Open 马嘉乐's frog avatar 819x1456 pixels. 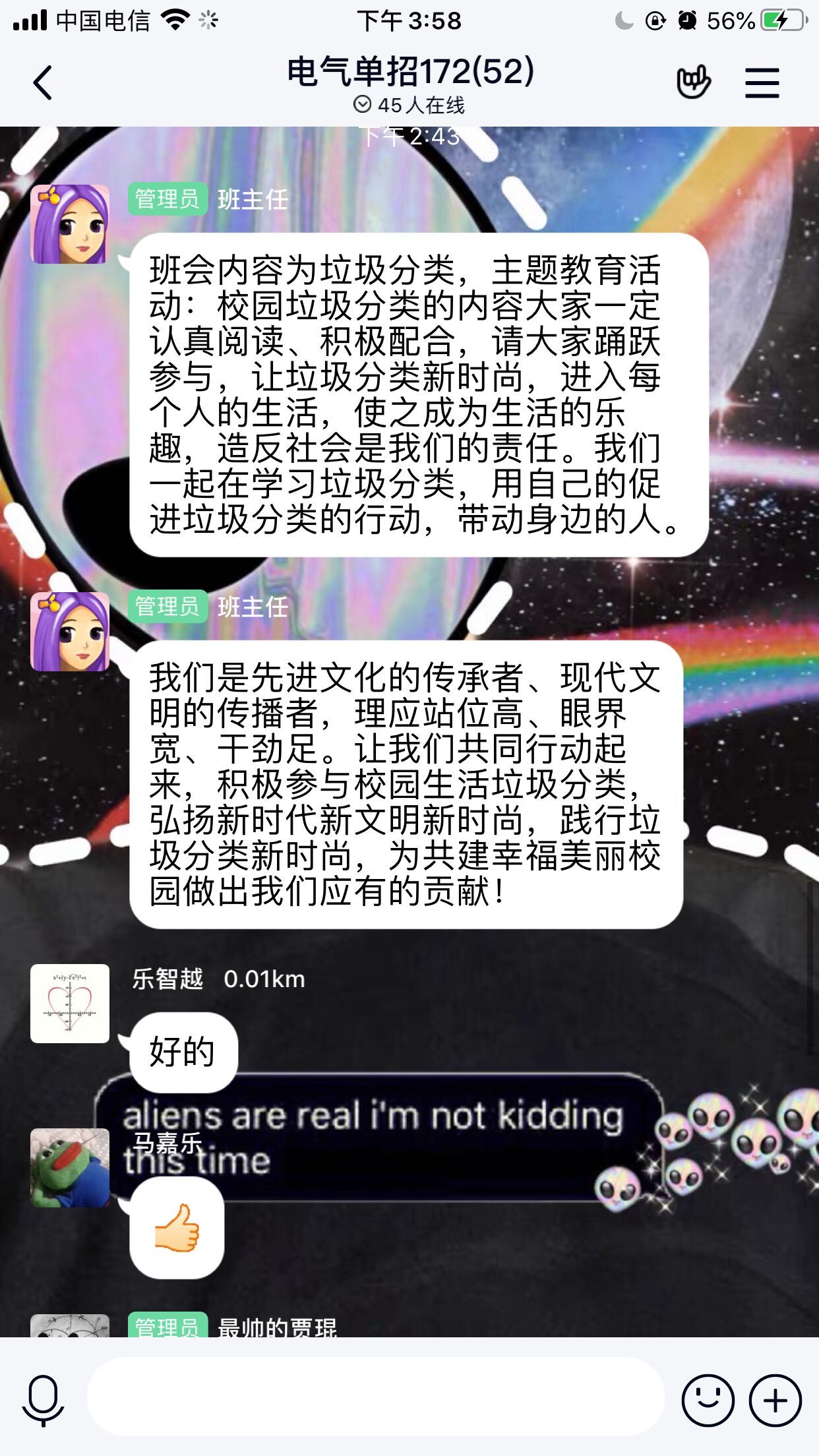tap(70, 1167)
